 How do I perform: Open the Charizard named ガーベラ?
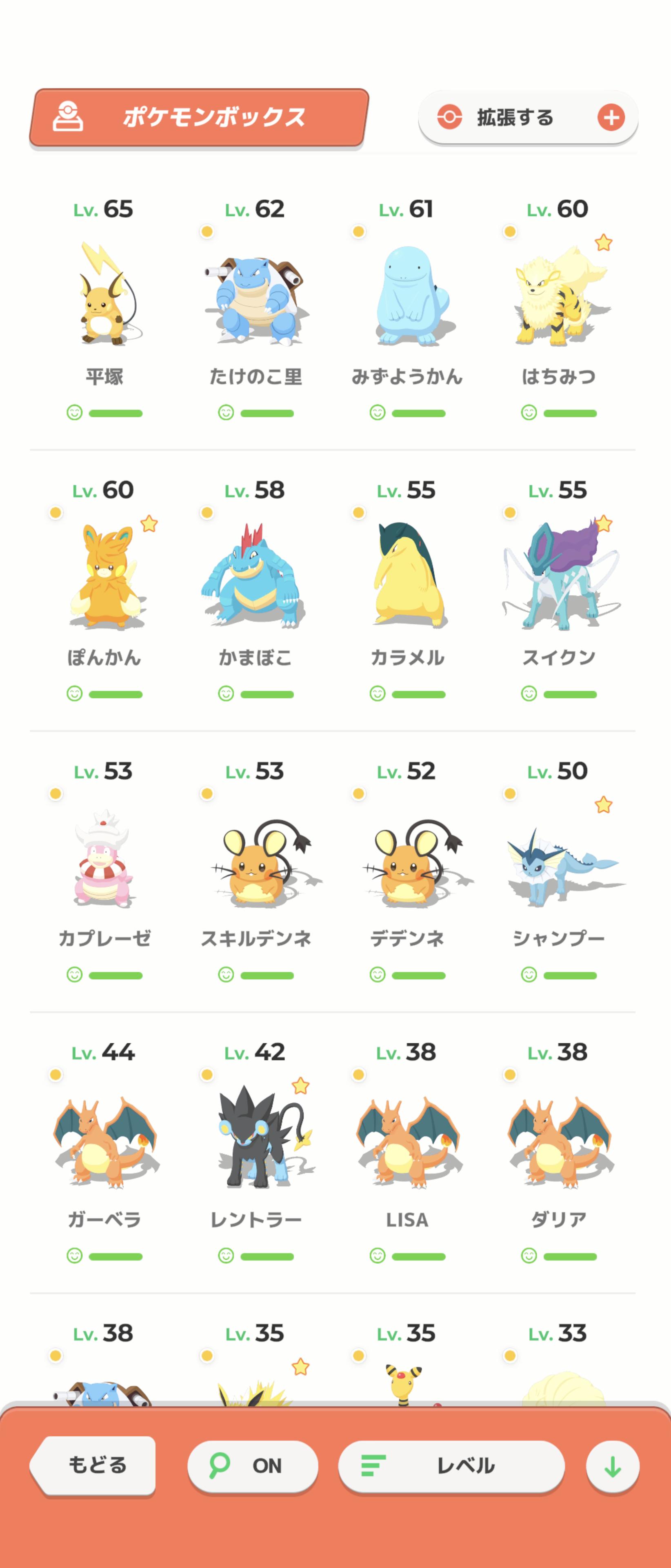(104, 1141)
